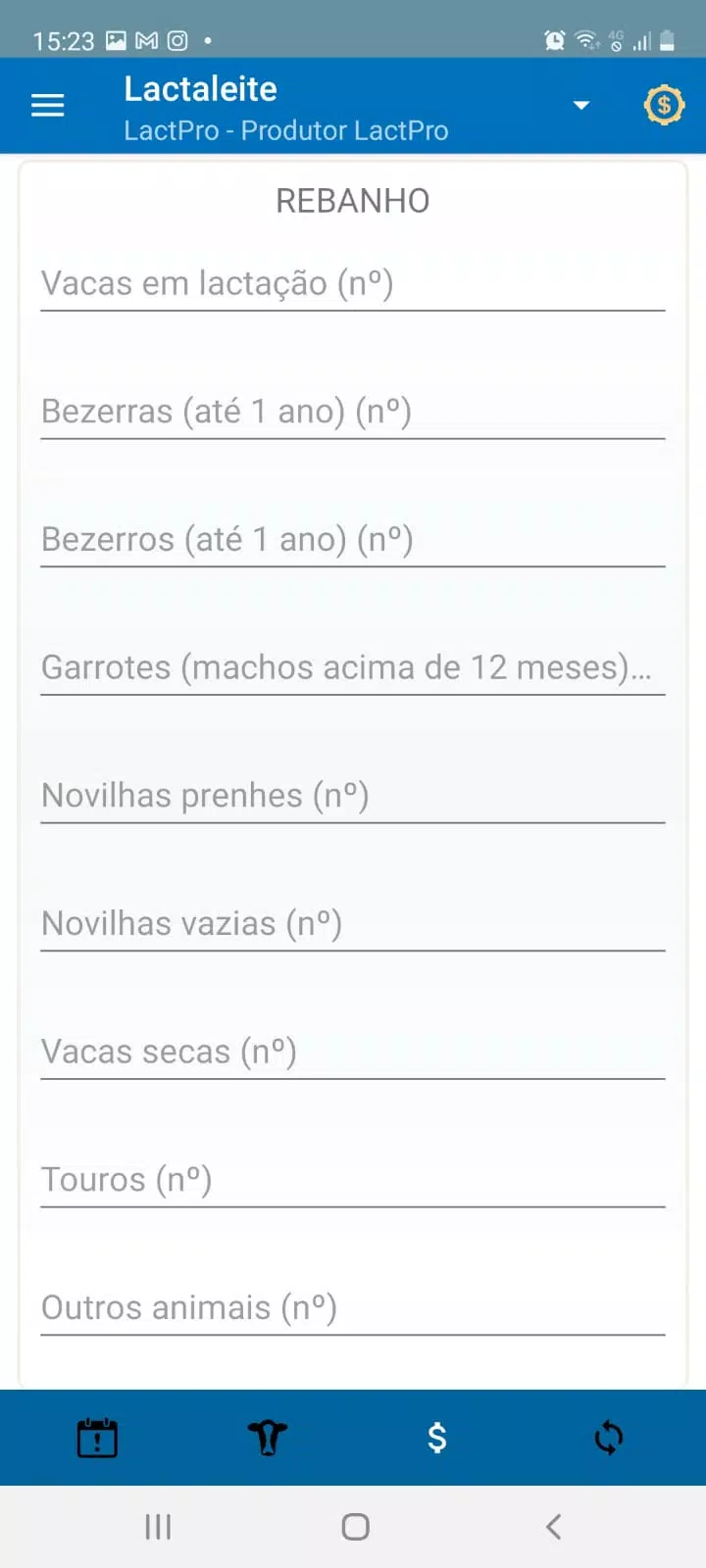This screenshot has height=1568, width=706.
Task: Open the sync arrows tab
Action: (x=609, y=1438)
